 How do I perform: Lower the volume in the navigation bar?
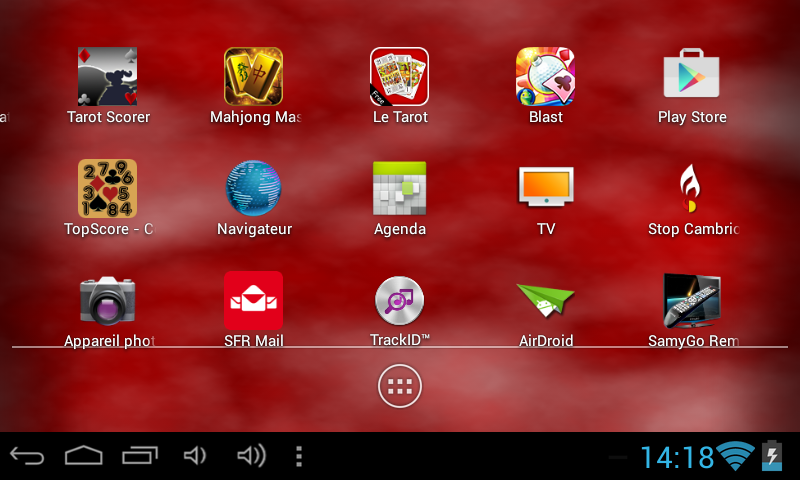tap(194, 456)
